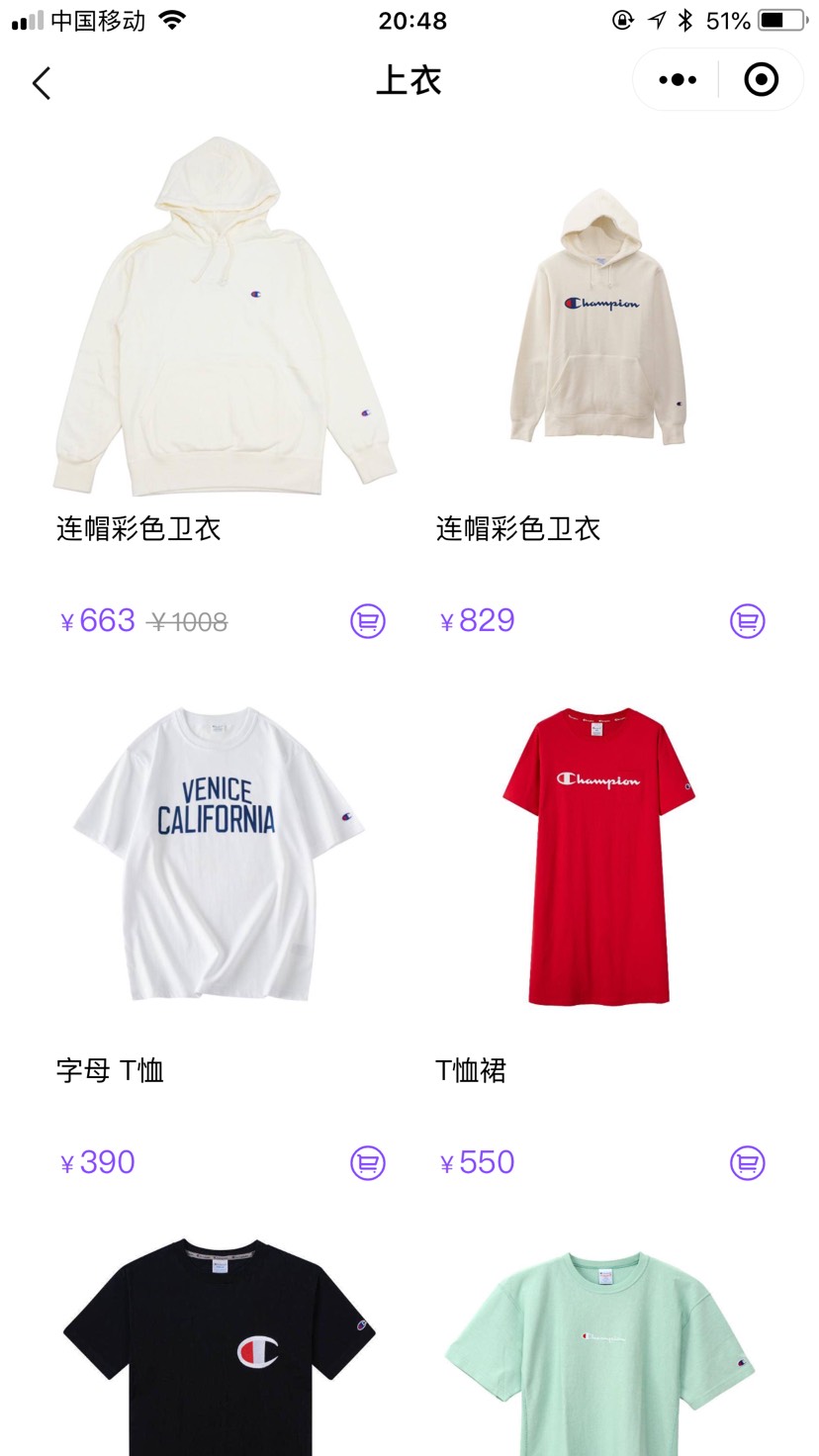Close the mini program with the circle button
This screenshot has width=819, height=1456.
click(761, 80)
